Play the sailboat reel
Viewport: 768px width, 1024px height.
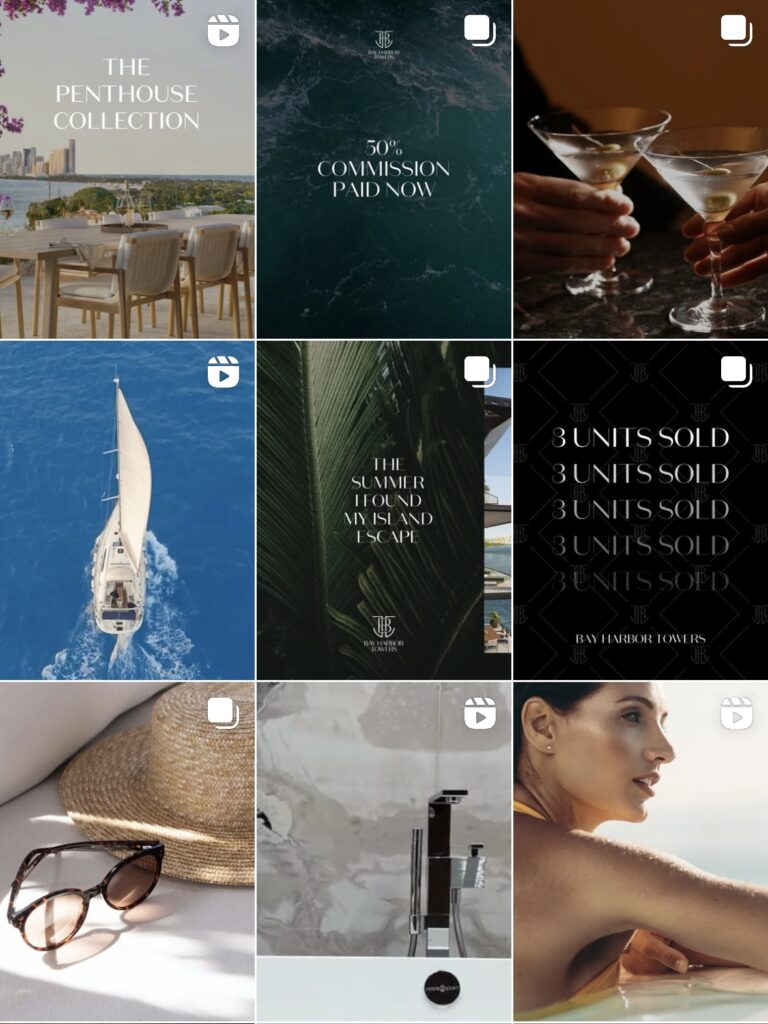127,510
